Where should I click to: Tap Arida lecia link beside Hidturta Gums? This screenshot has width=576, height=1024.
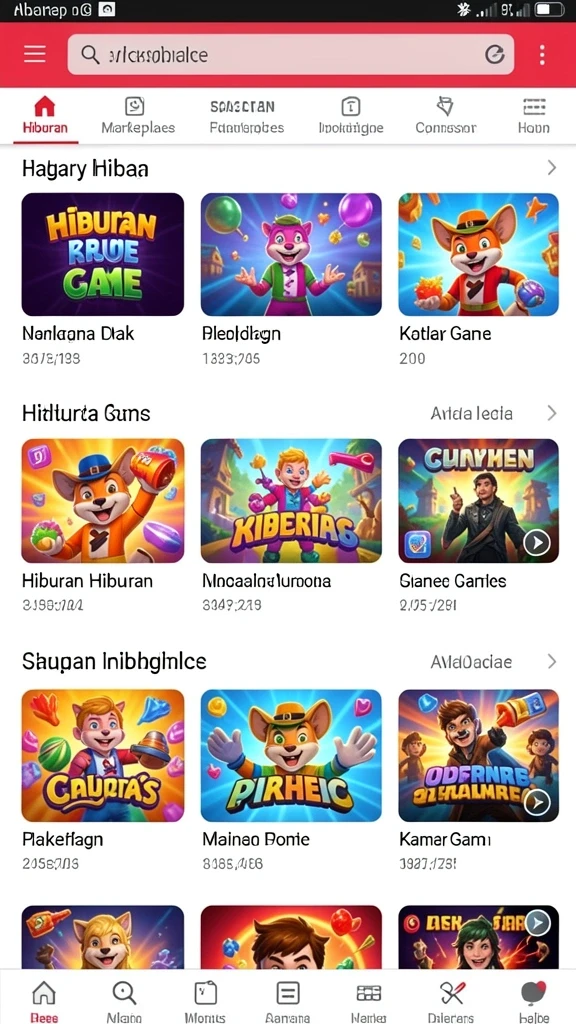point(472,413)
